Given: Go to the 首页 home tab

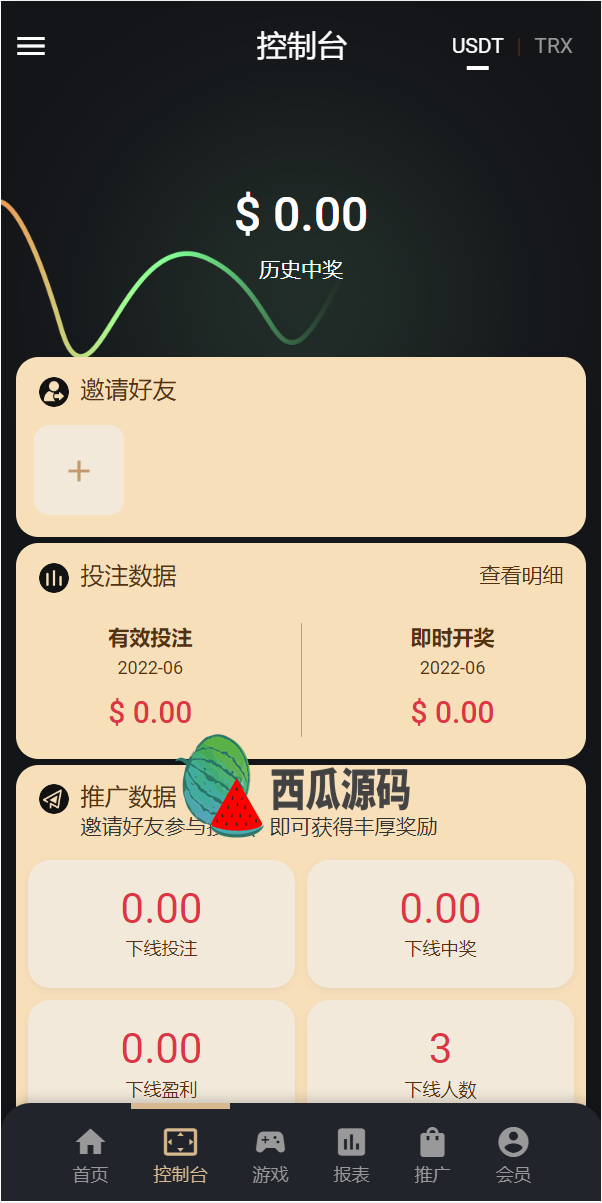Looking at the screenshot, I should pyautogui.click(x=90, y=1154).
